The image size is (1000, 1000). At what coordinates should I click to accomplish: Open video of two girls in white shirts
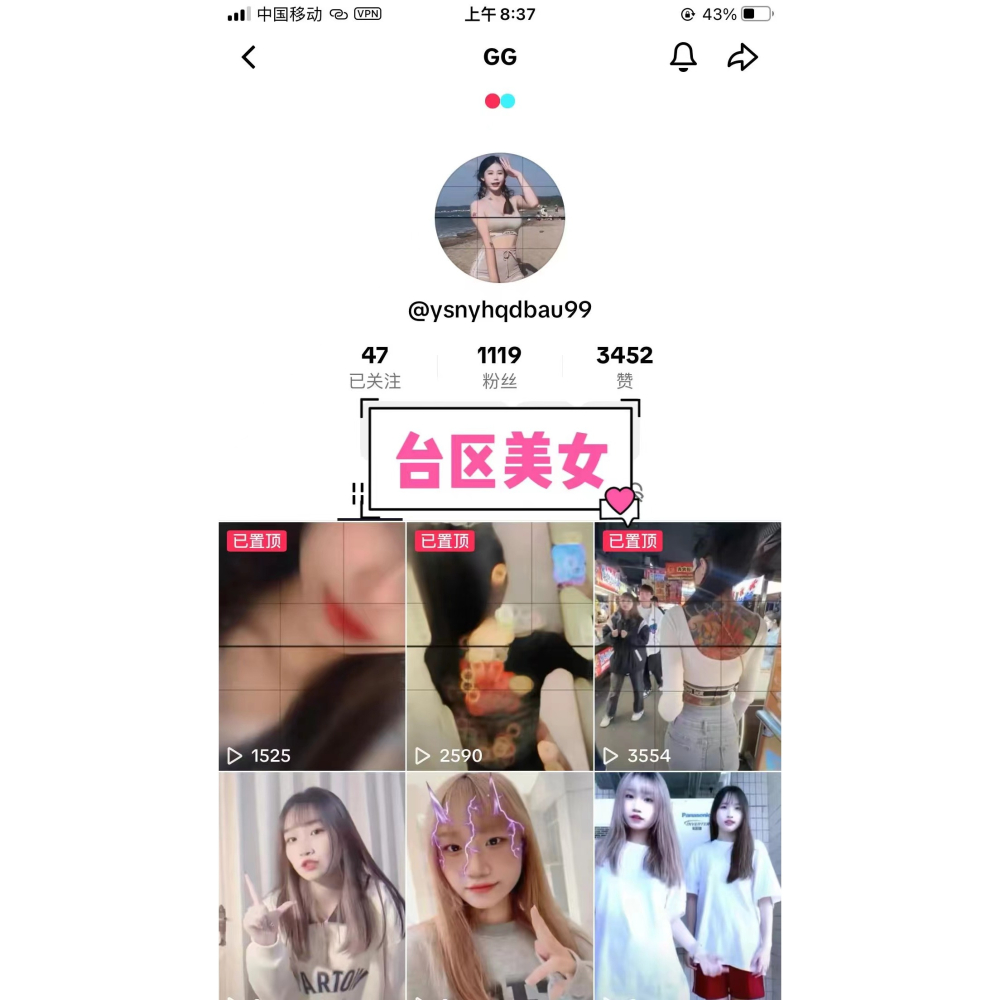click(x=688, y=885)
